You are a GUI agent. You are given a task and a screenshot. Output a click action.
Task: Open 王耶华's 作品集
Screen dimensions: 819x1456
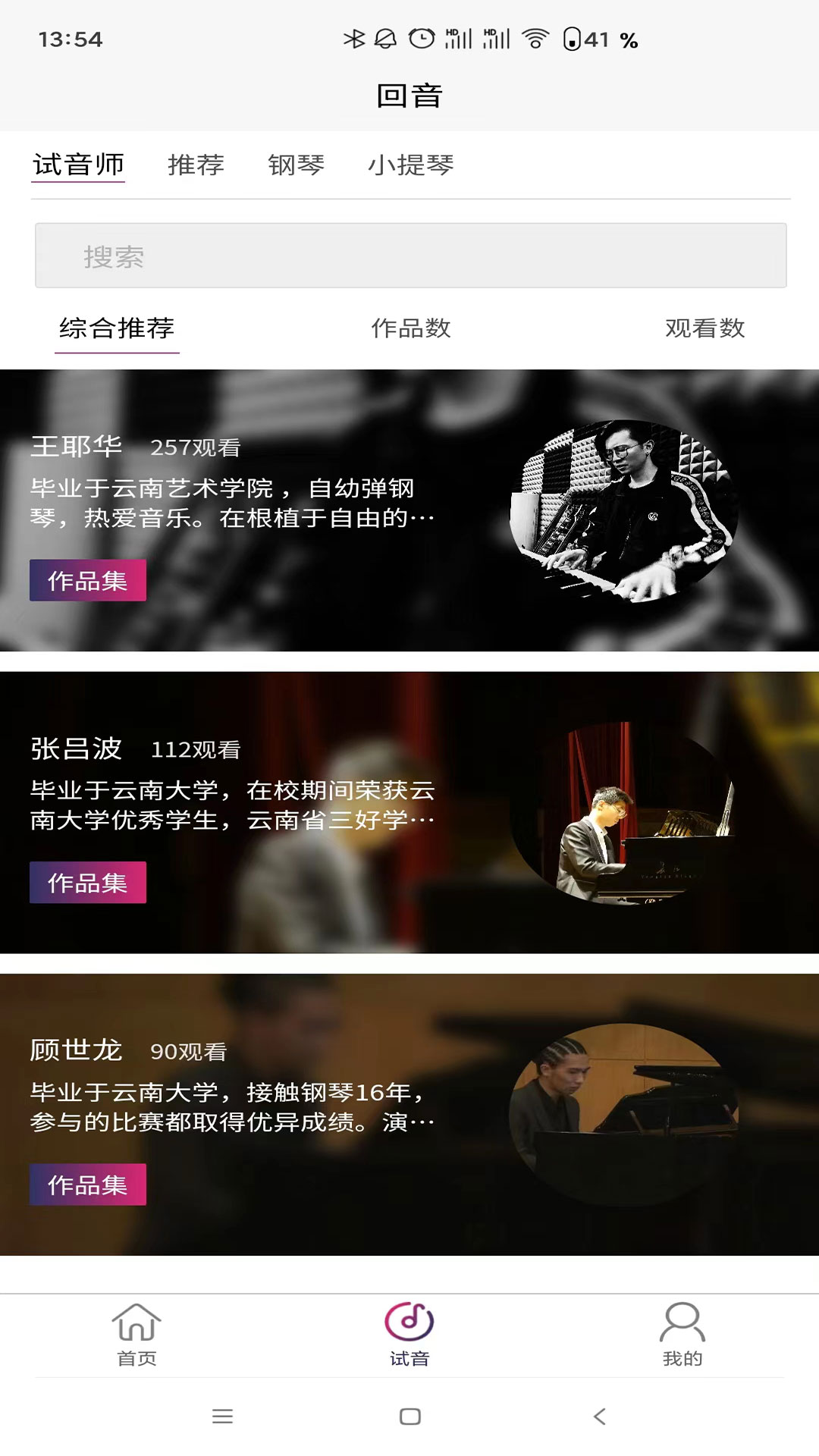click(88, 581)
